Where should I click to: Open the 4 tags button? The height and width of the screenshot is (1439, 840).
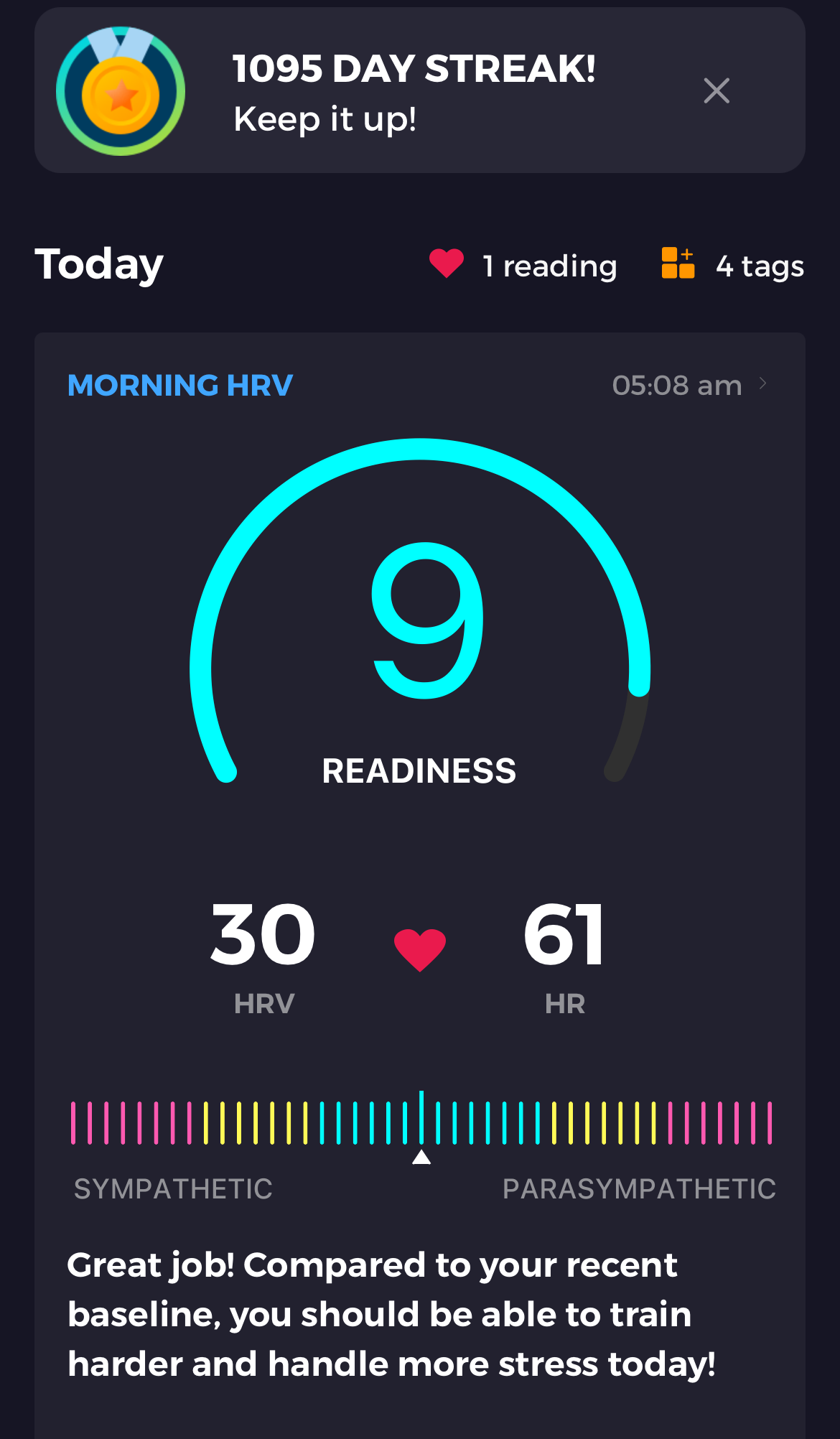click(732, 265)
